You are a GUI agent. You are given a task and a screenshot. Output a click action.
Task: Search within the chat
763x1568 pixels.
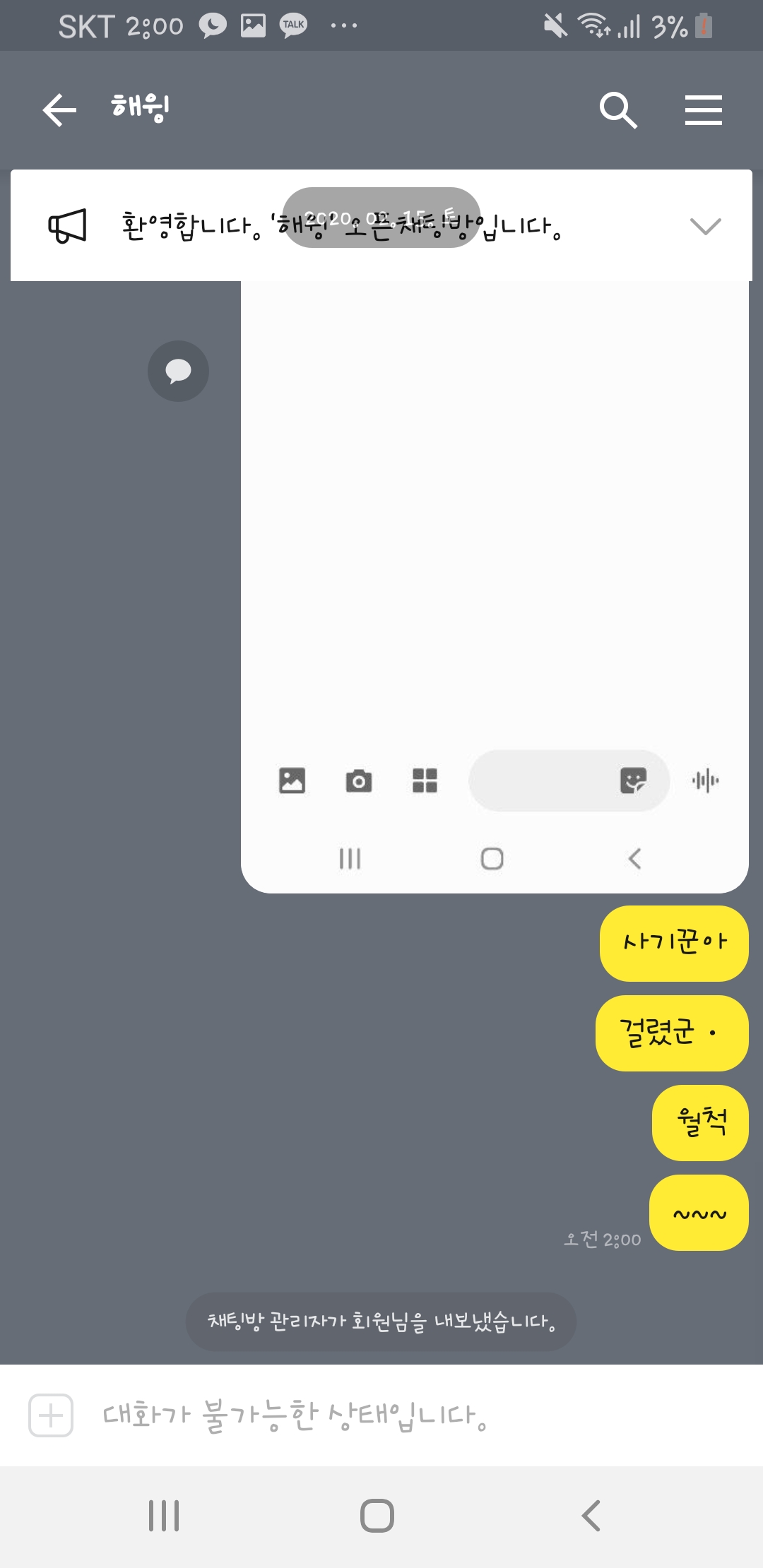[618, 110]
